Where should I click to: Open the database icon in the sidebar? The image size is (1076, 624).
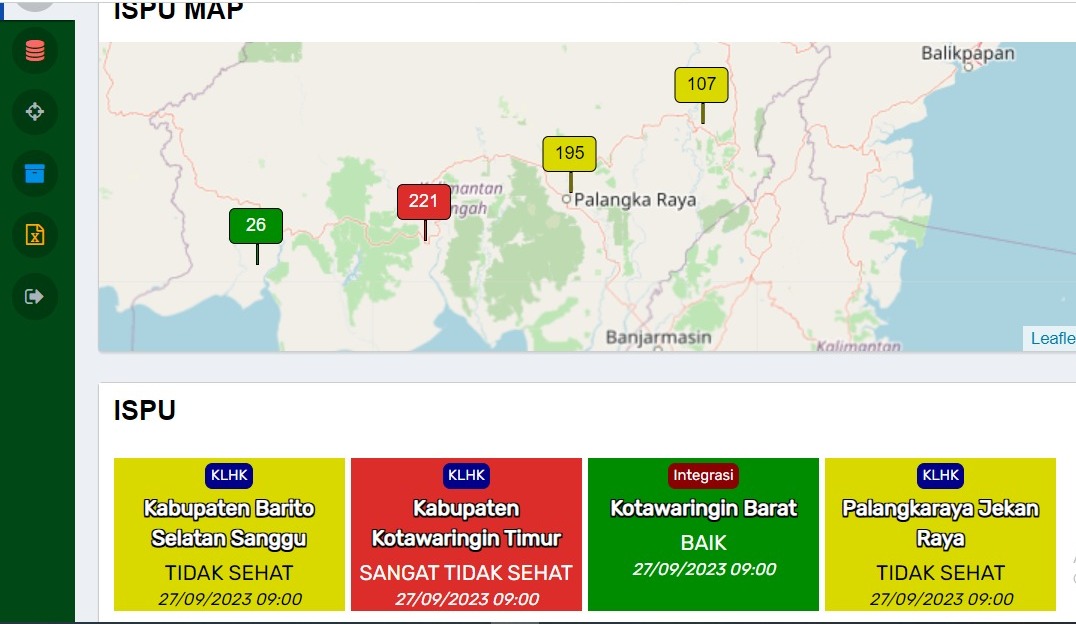[35, 50]
